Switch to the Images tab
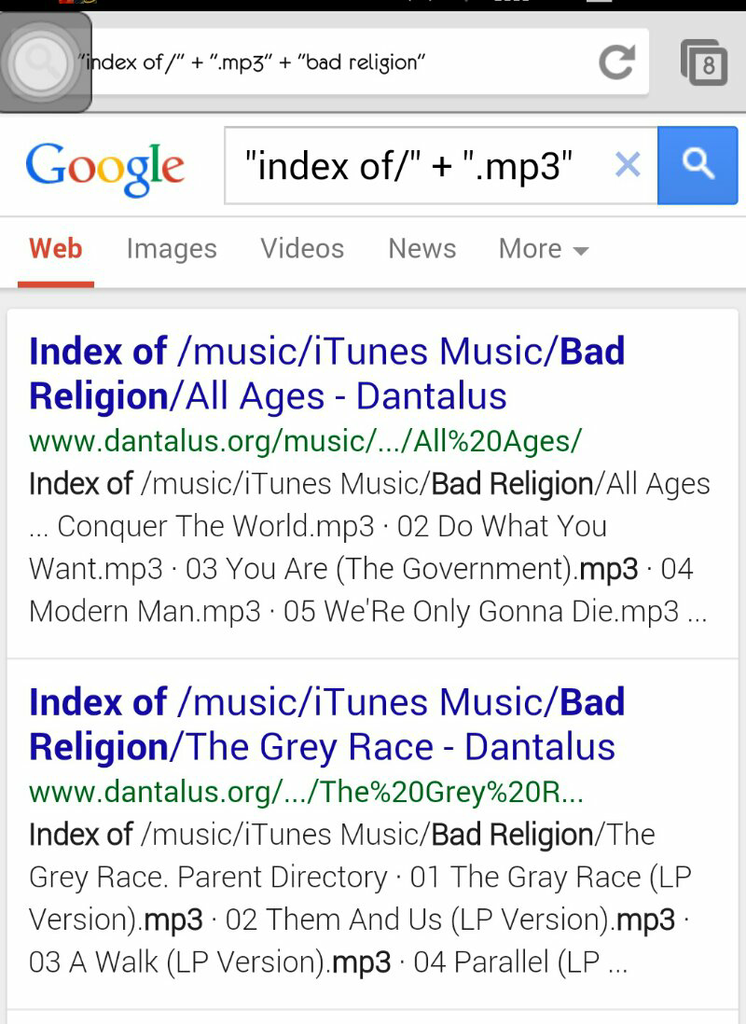 click(x=171, y=249)
